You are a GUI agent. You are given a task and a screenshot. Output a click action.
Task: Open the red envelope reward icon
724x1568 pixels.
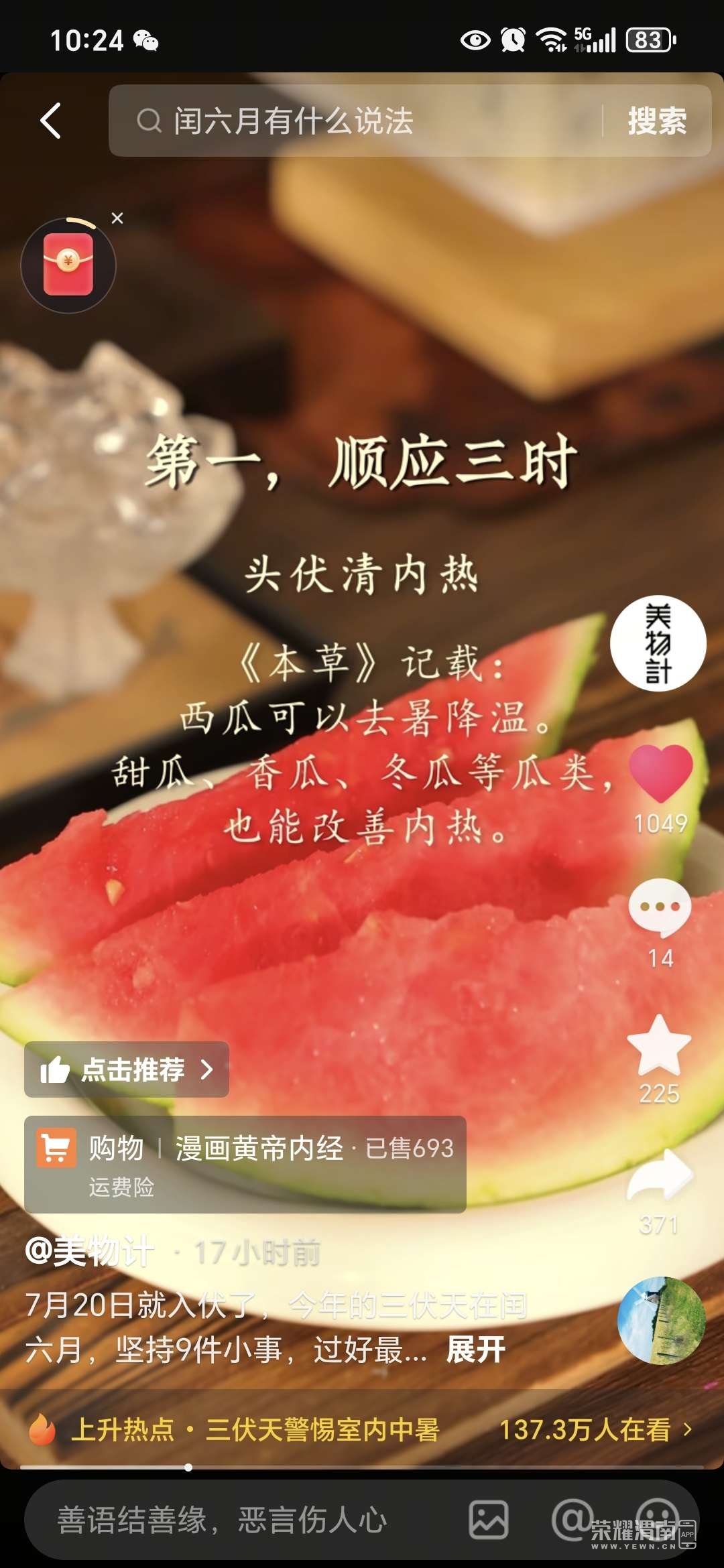click(x=68, y=265)
